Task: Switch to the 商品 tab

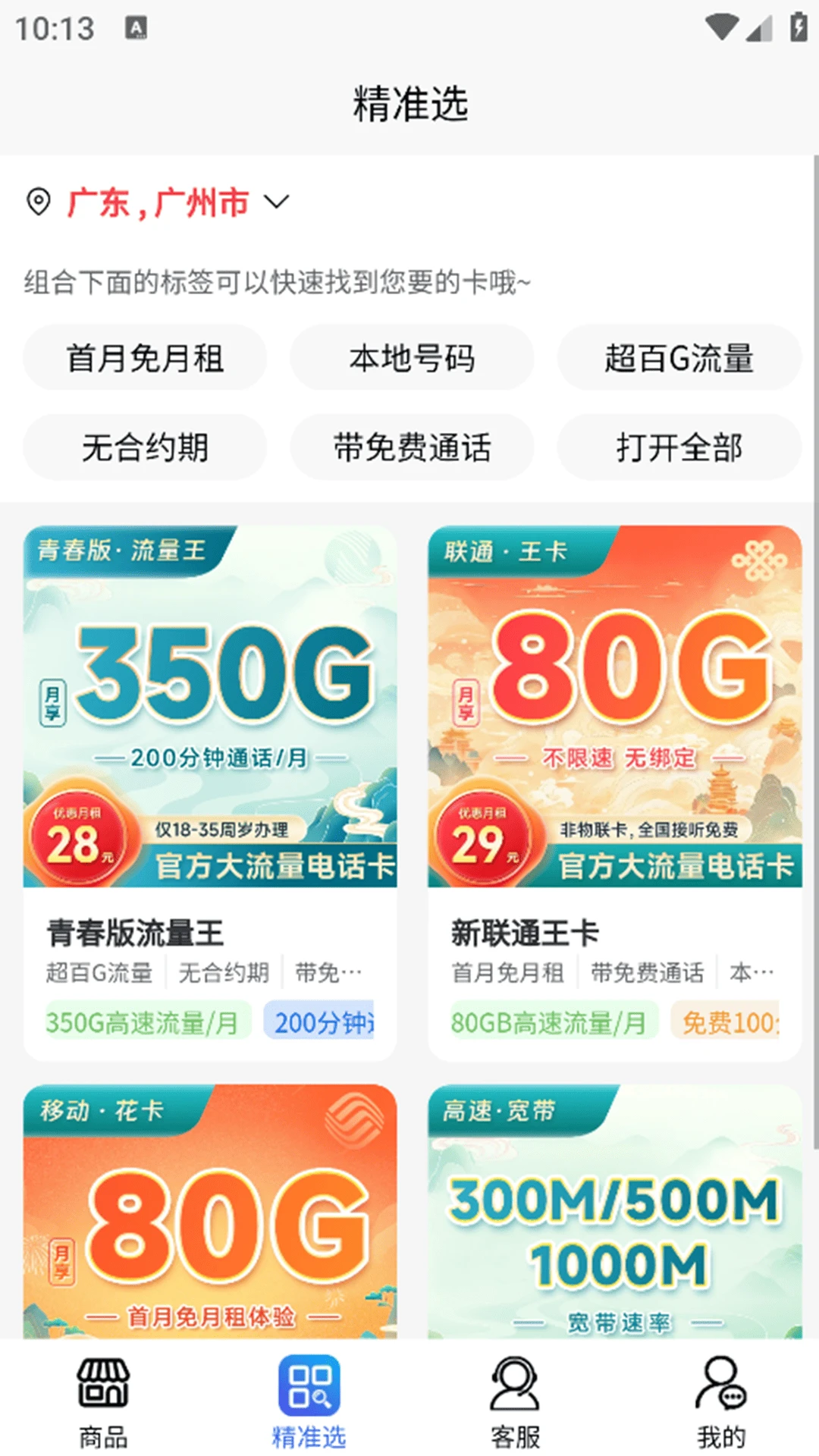Action: [103, 1403]
